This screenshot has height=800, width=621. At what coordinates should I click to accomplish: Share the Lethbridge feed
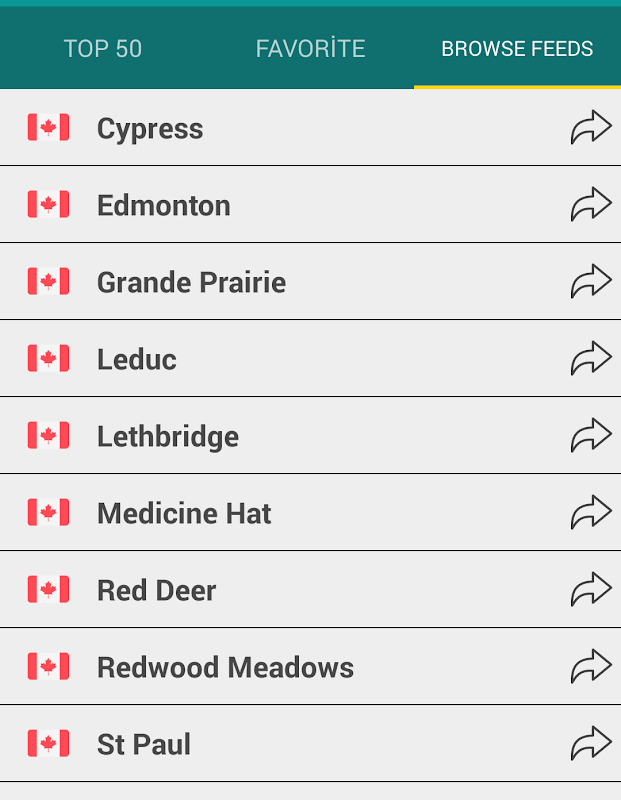click(590, 436)
